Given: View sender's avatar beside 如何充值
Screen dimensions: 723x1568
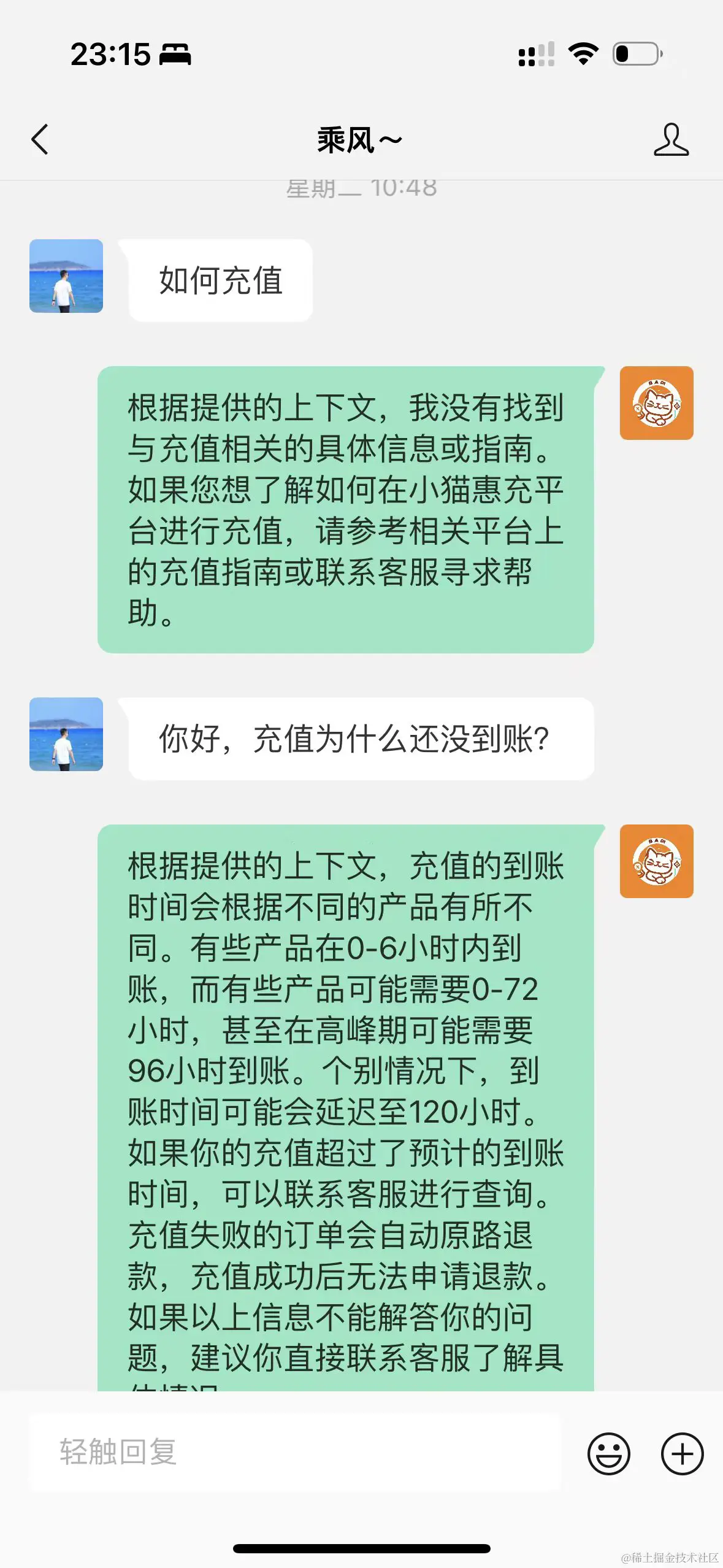Looking at the screenshot, I should pyautogui.click(x=66, y=276).
